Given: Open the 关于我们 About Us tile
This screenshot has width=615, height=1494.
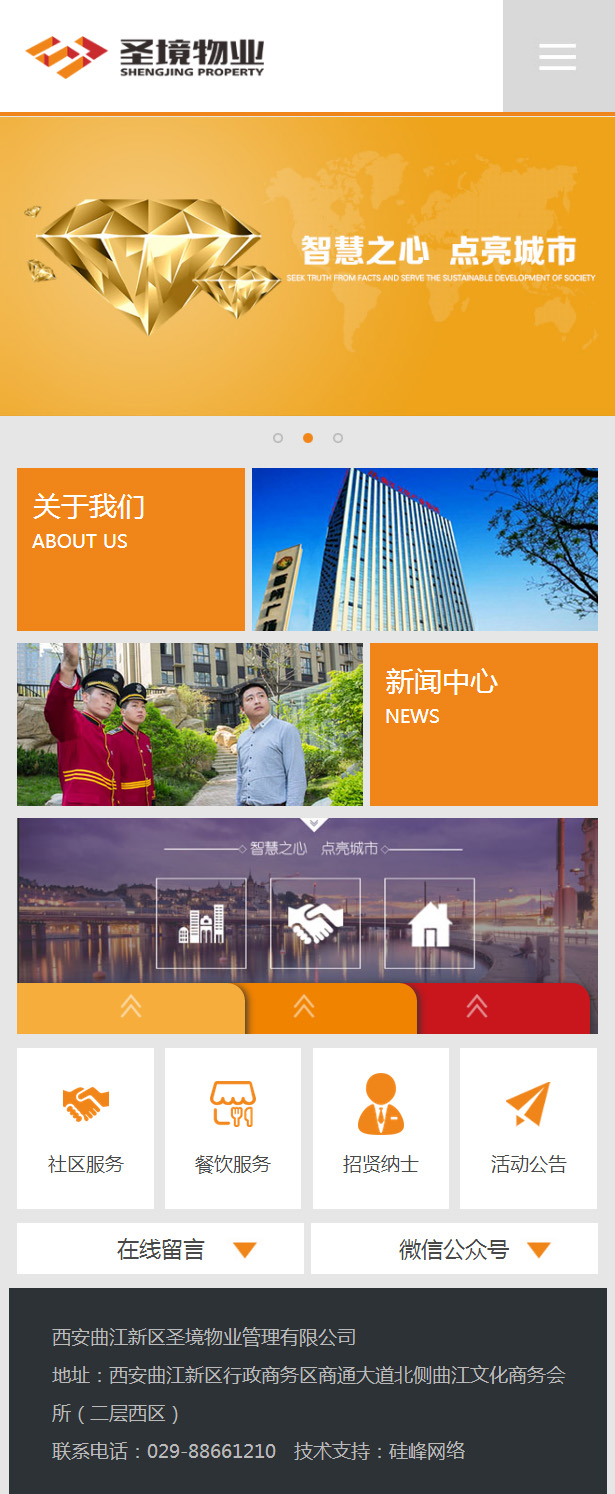Looking at the screenshot, I should pyautogui.click(x=131, y=549).
